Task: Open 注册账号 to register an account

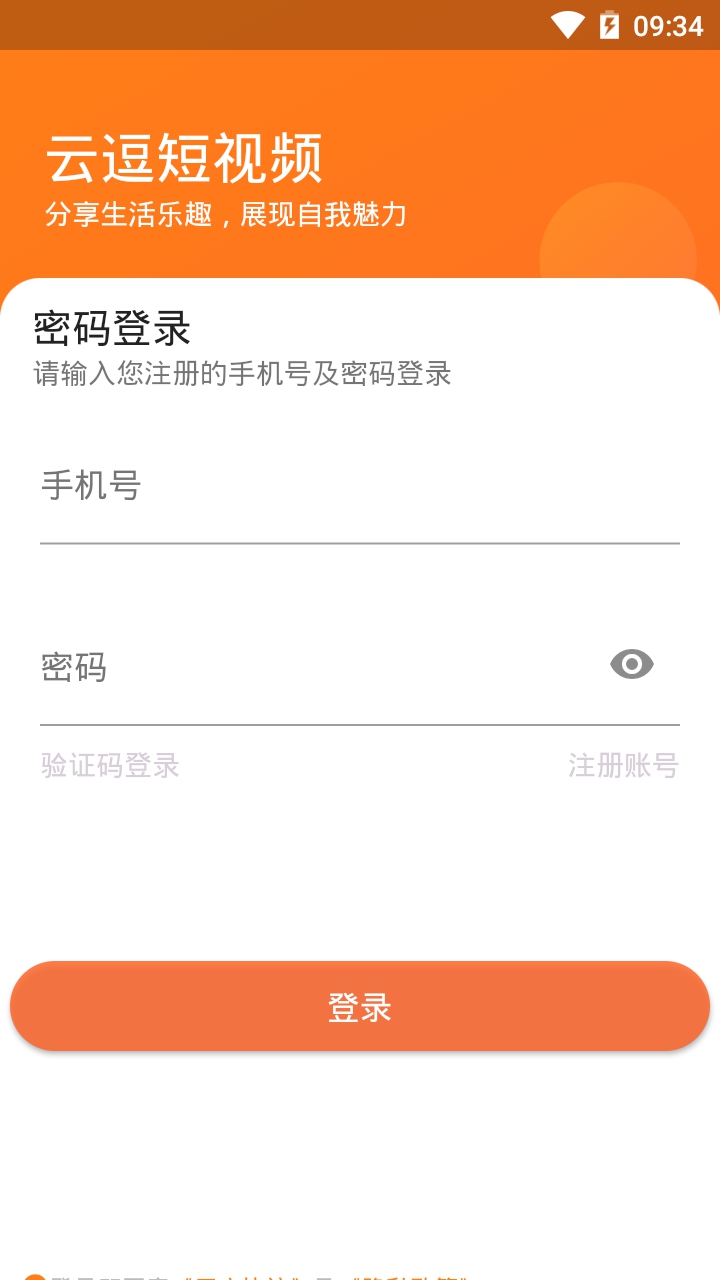Action: [x=623, y=766]
